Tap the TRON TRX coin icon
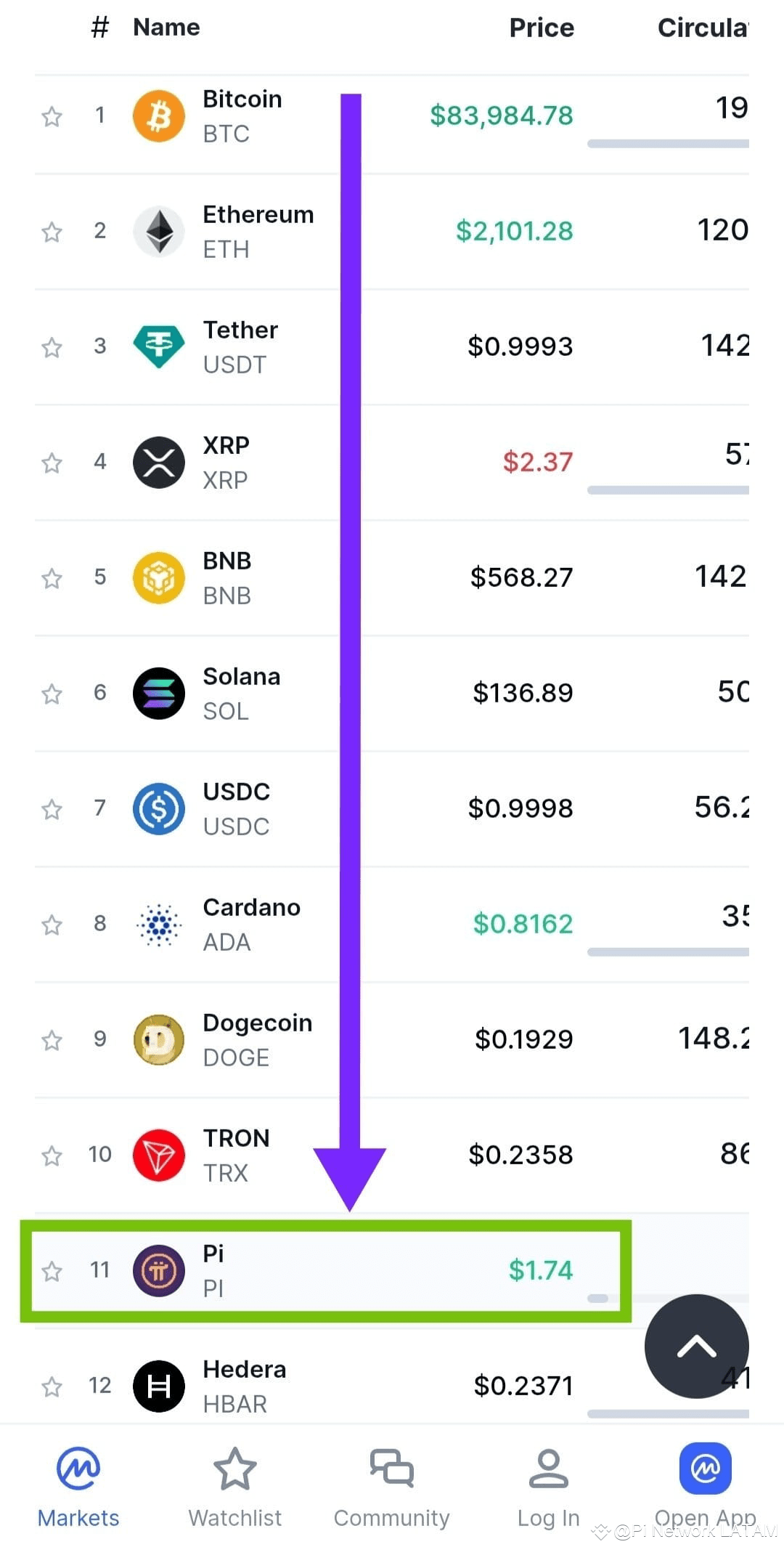 pos(159,1155)
